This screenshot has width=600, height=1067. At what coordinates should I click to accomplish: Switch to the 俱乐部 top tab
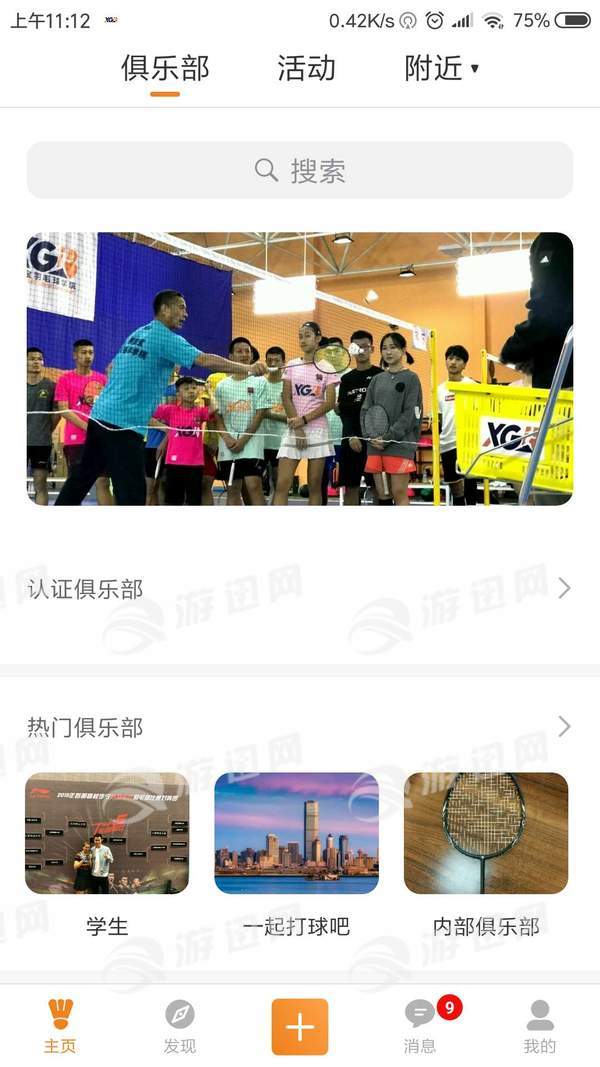(x=165, y=68)
